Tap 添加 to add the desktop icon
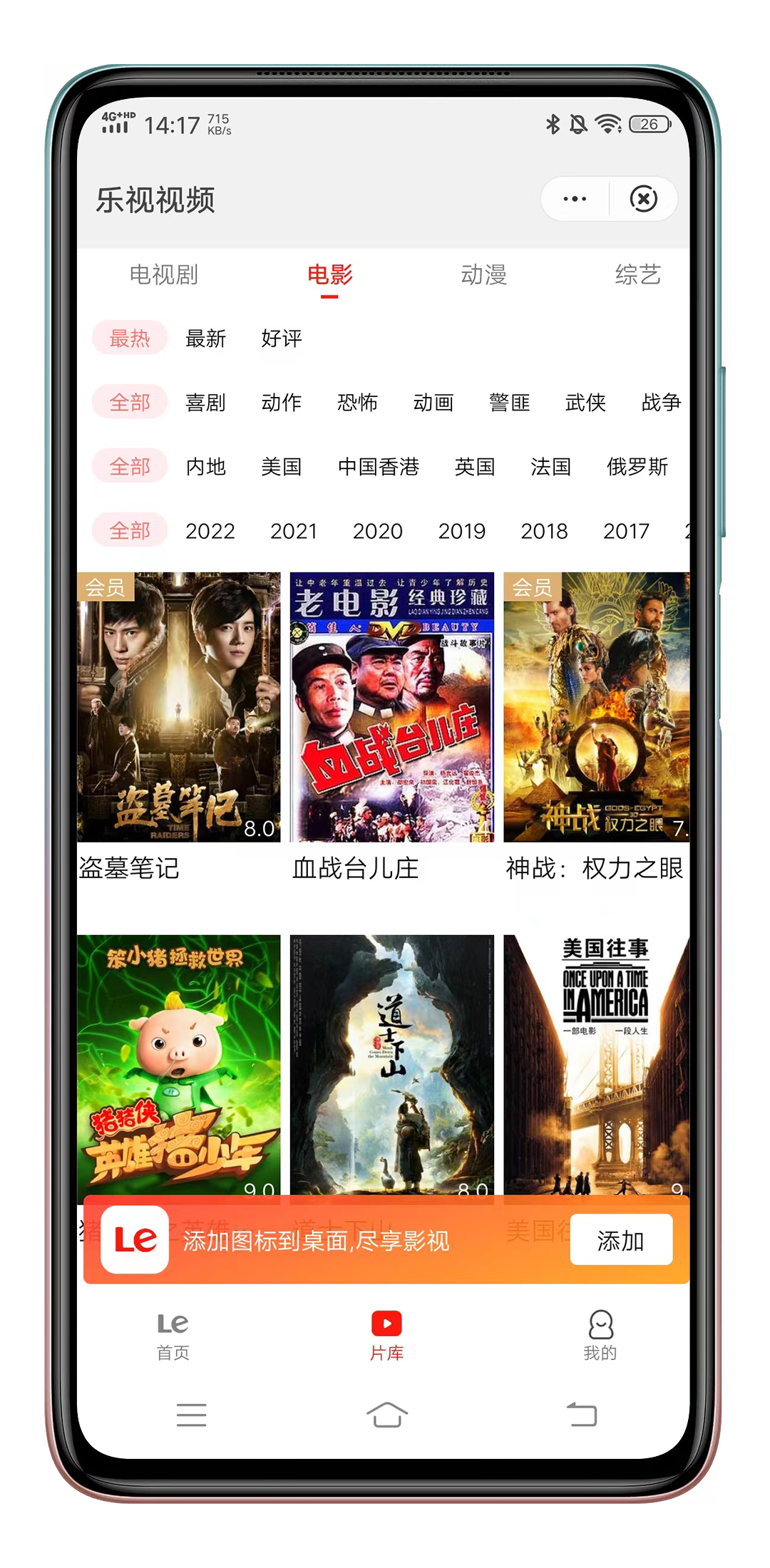The width and height of the screenshot is (770, 1568). 620,1240
